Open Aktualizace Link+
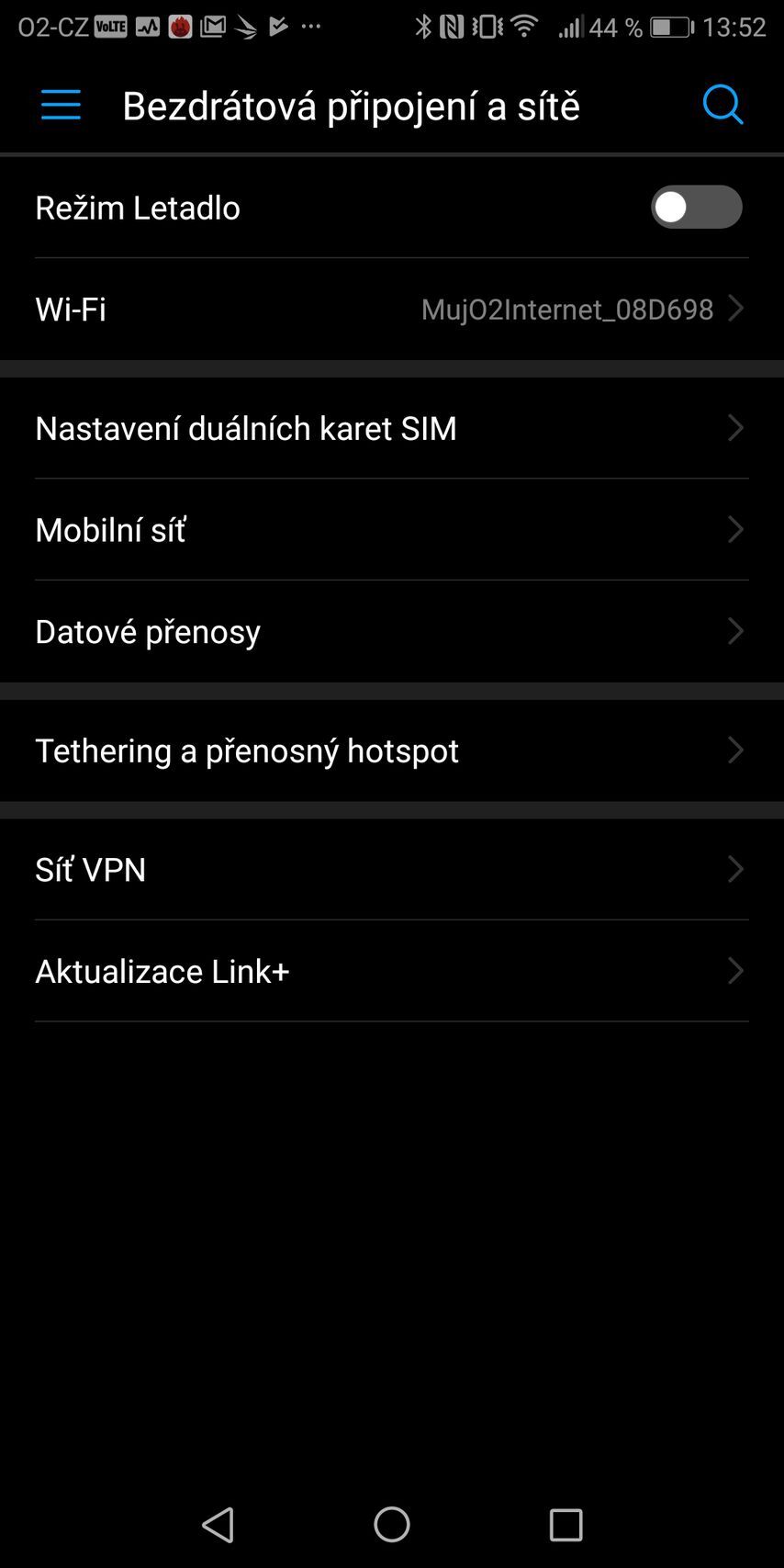Viewport: 784px width, 1568px height. click(392, 971)
